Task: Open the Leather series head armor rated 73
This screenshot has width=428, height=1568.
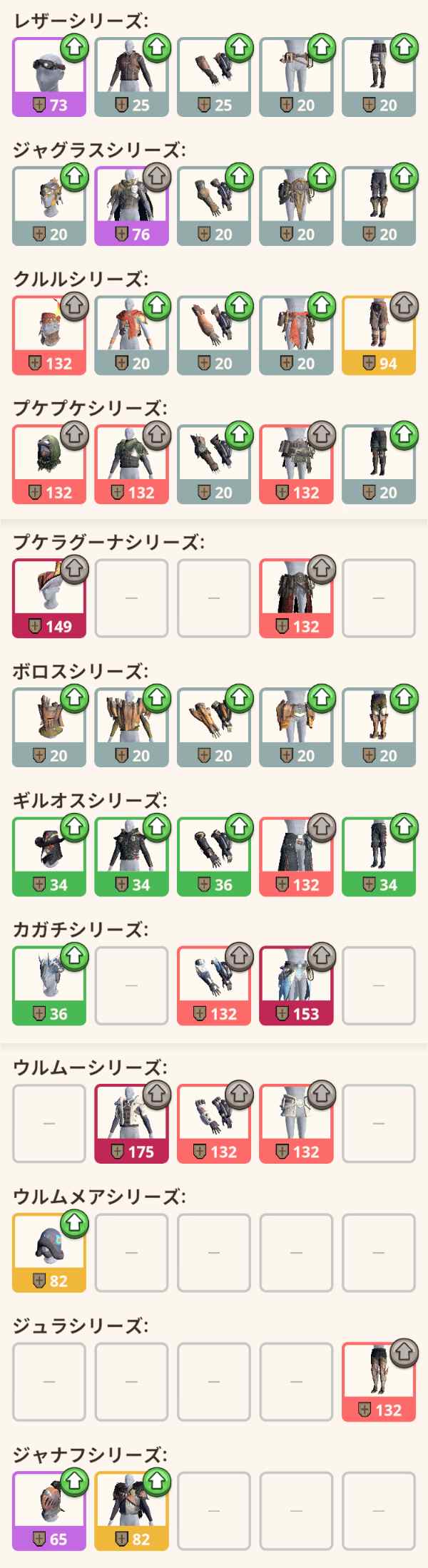Action: pyautogui.click(x=49, y=77)
